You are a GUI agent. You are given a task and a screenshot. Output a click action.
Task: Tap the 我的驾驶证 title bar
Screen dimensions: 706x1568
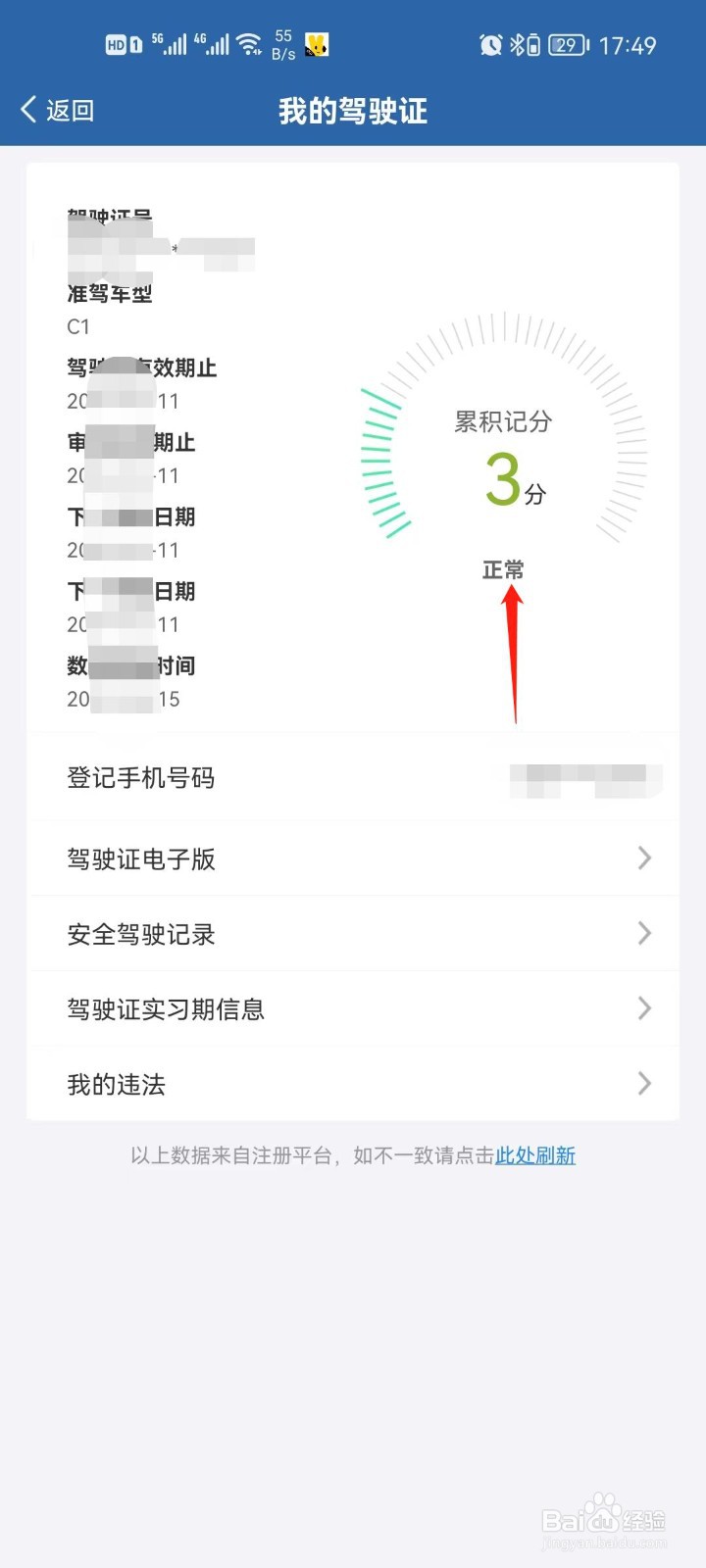(x=353, y=111)
